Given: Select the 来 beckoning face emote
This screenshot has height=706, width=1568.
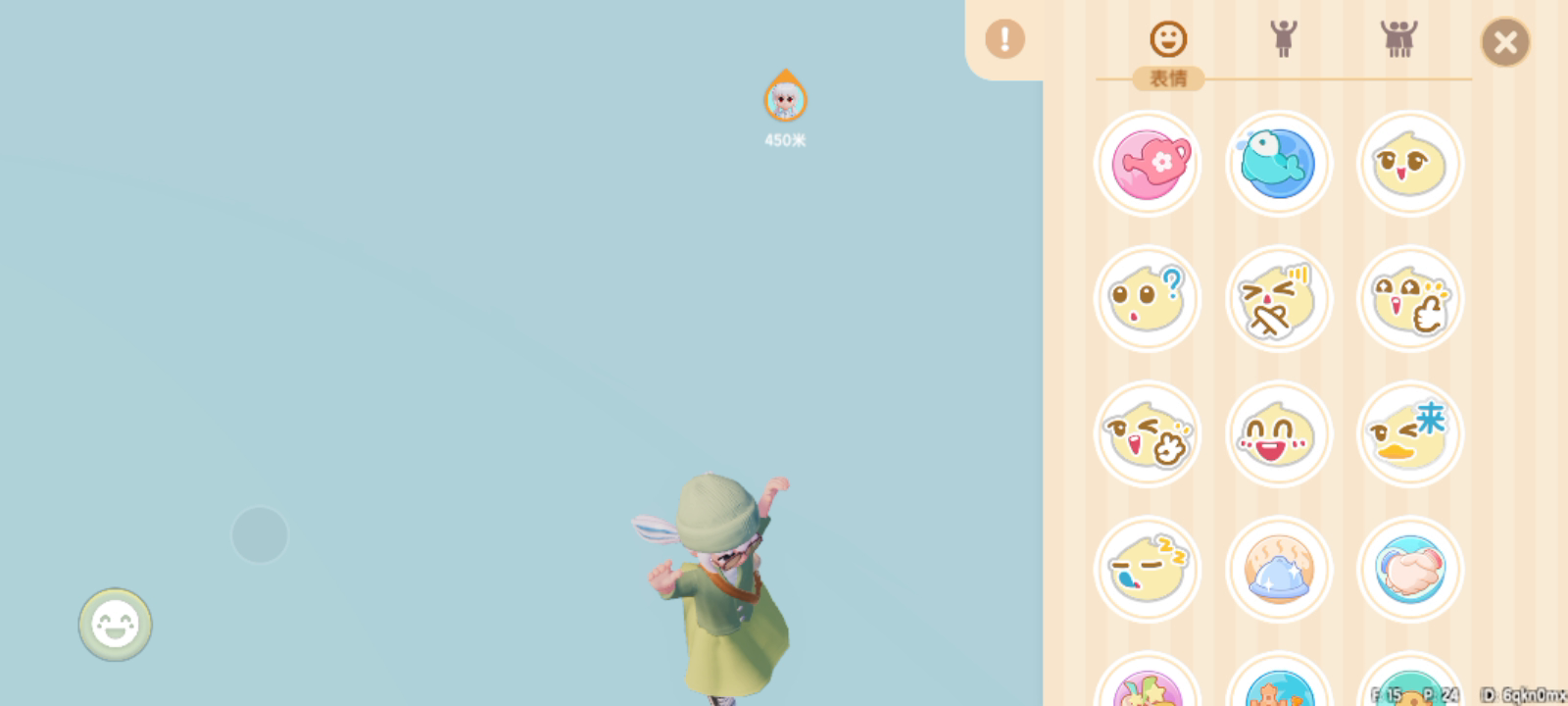Looking at the screenshot, I should 1409,434.
